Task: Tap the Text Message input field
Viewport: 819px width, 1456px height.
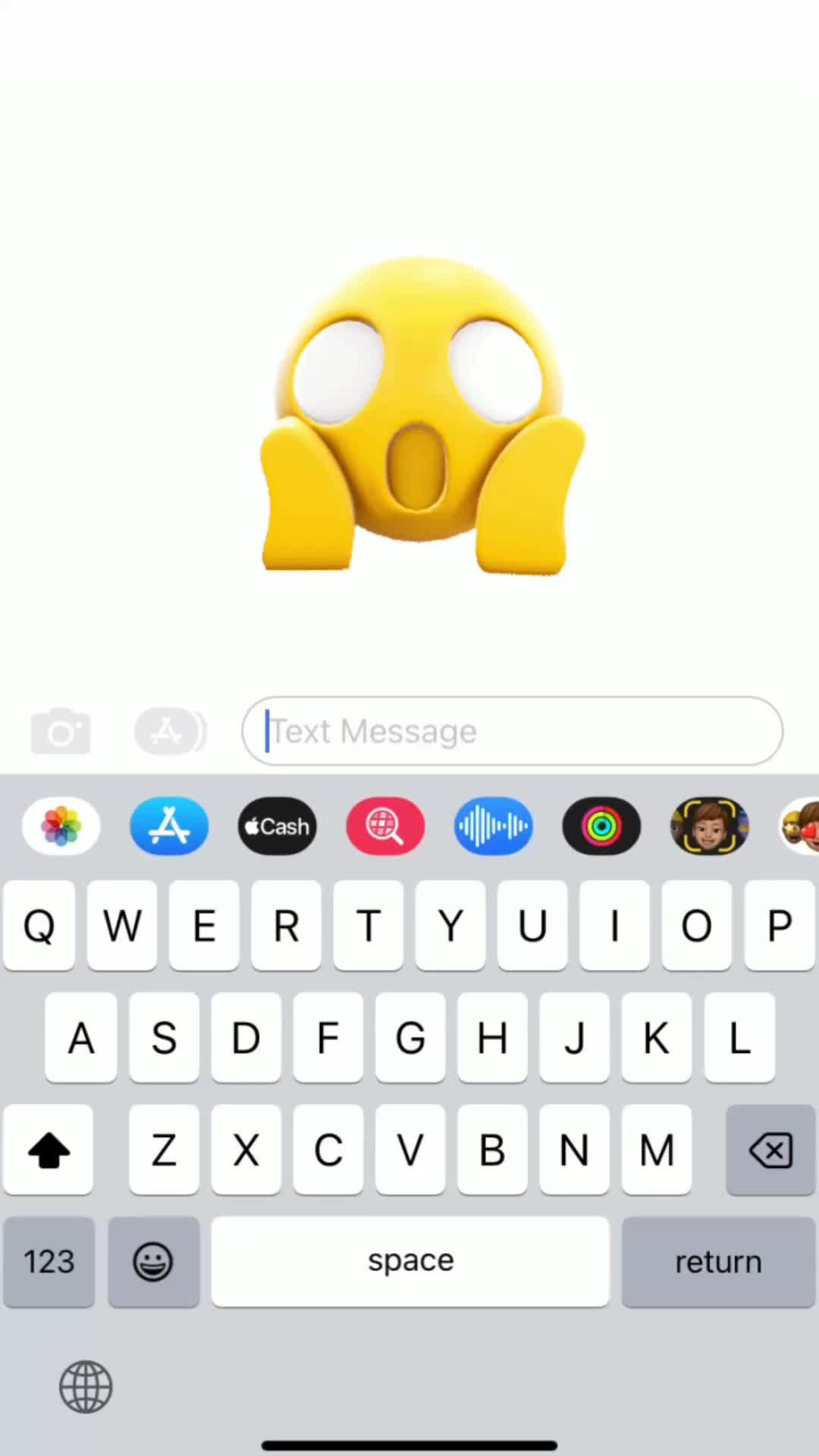Action: click(x=512, y=730)
